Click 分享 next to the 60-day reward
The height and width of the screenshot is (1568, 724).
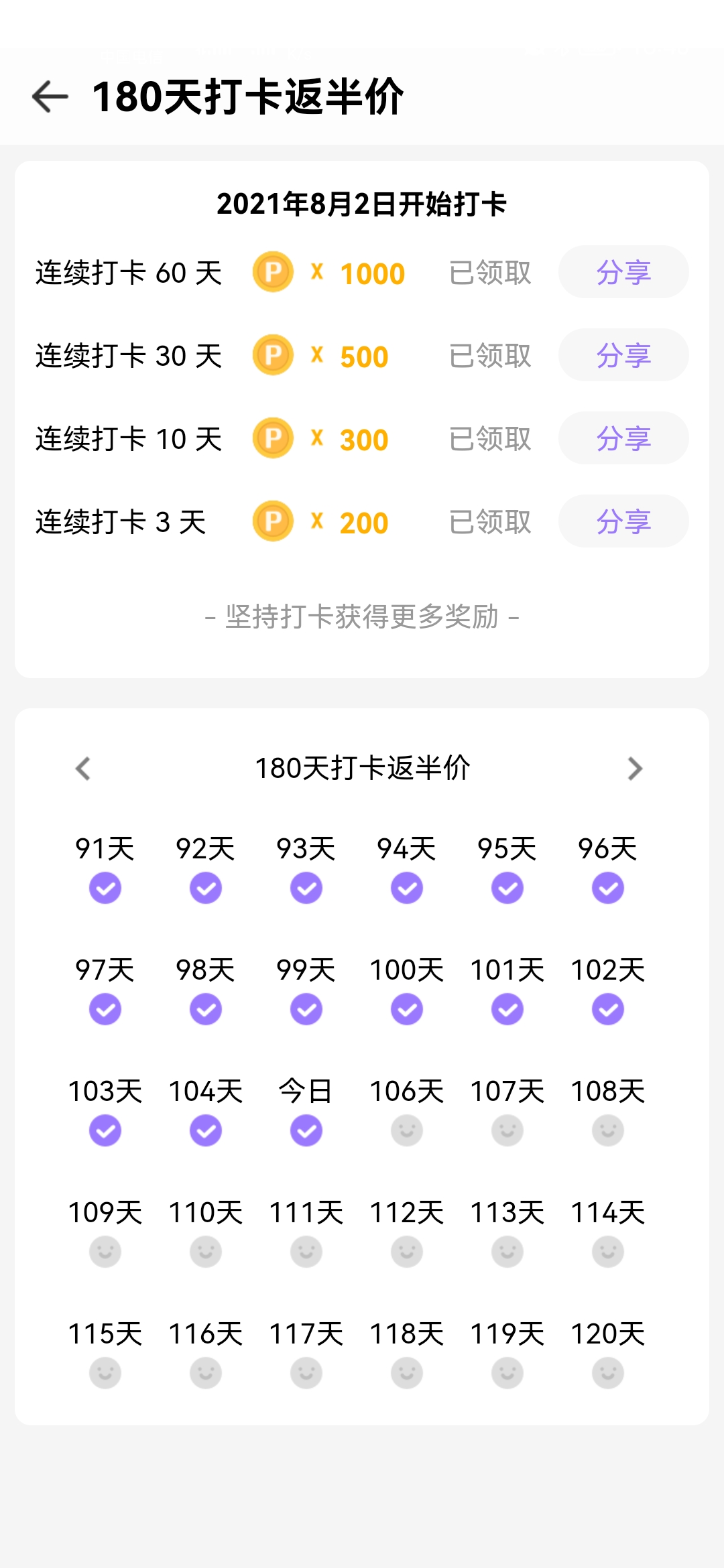(622, 271)
